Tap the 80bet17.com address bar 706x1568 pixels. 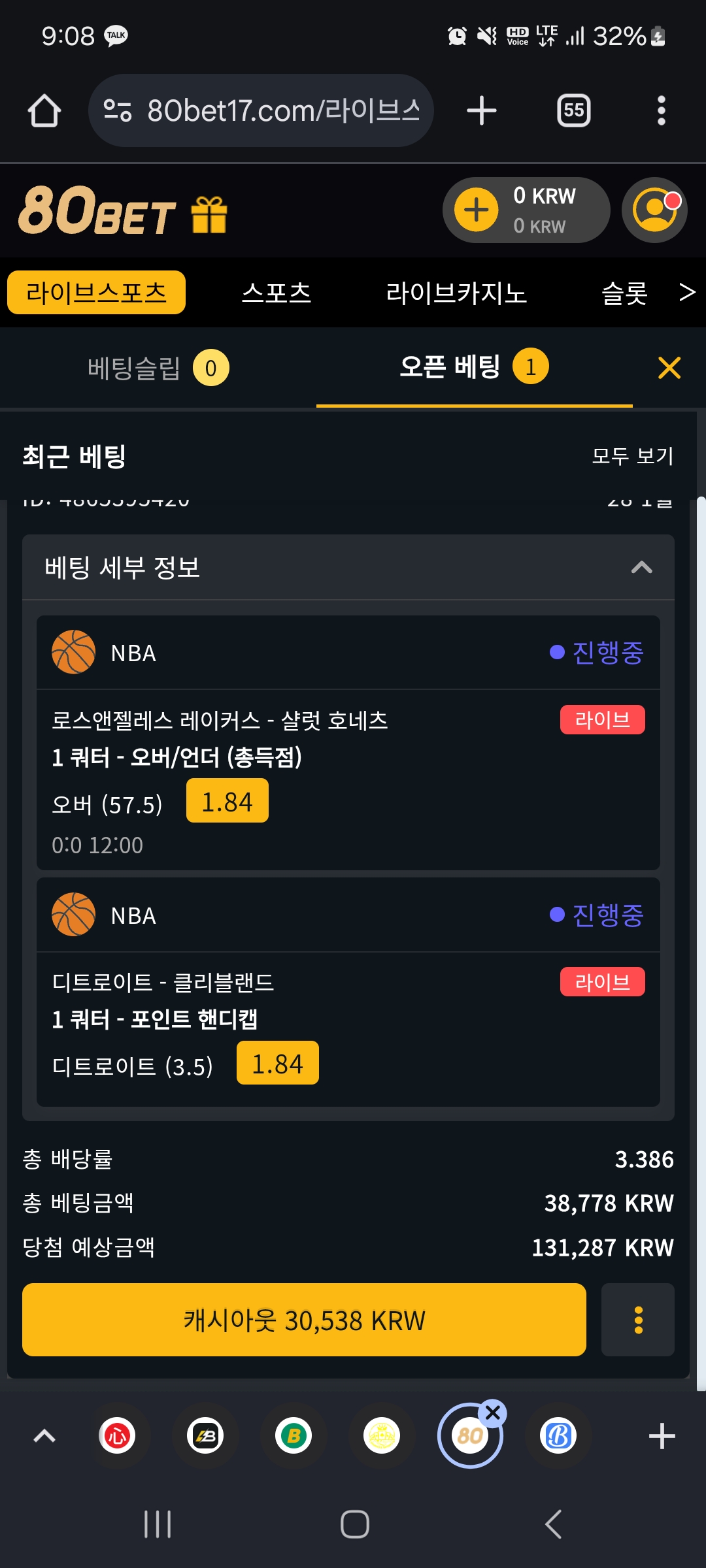tap(261, 110)
